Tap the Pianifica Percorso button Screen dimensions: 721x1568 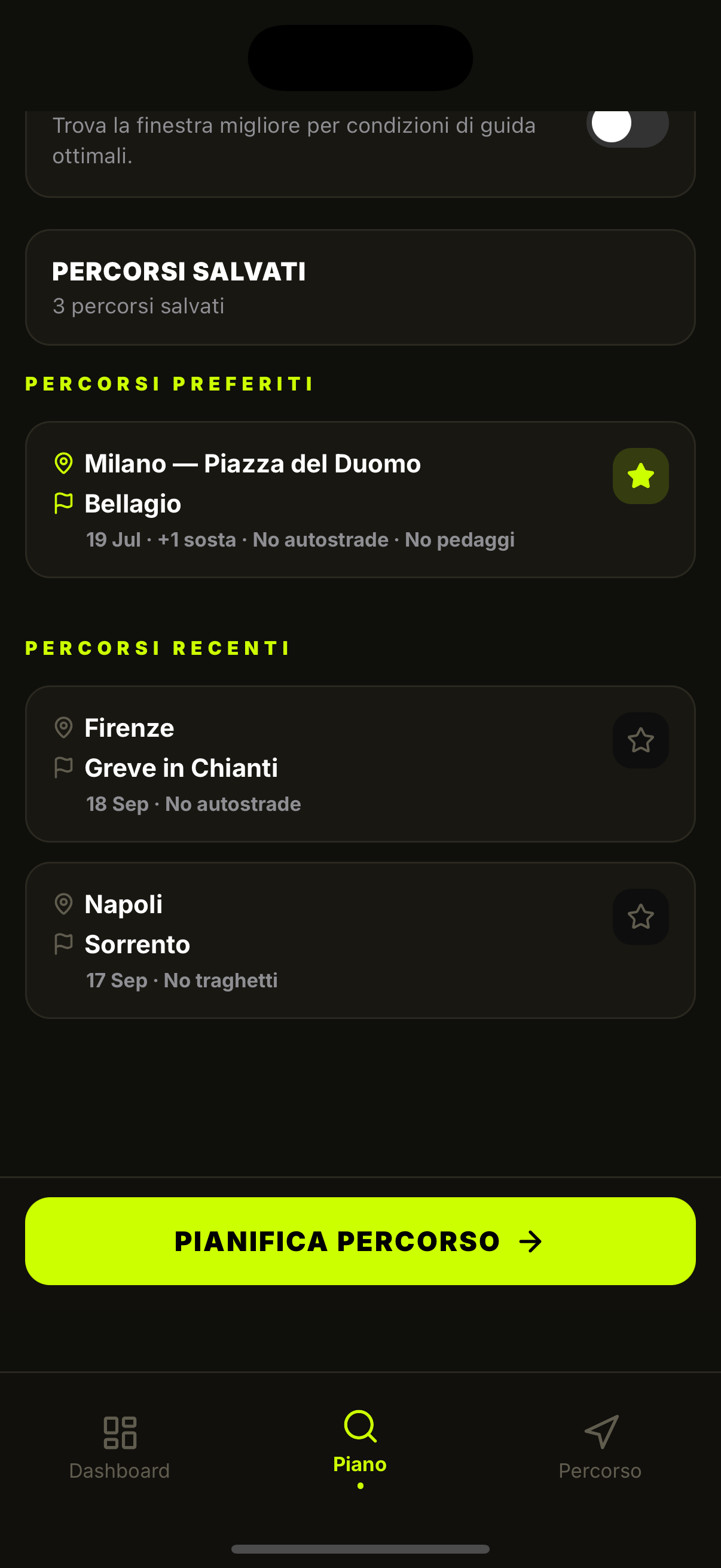[360, 1241]
